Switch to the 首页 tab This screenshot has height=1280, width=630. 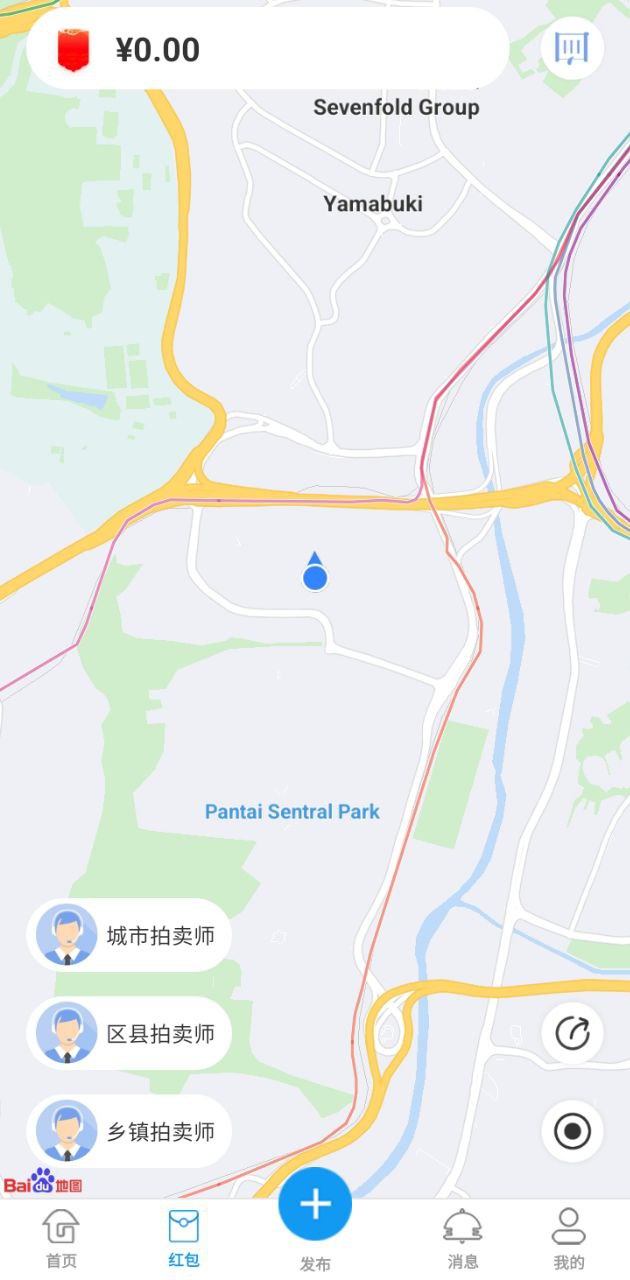pyautogui.click(x=61, y=1238)
